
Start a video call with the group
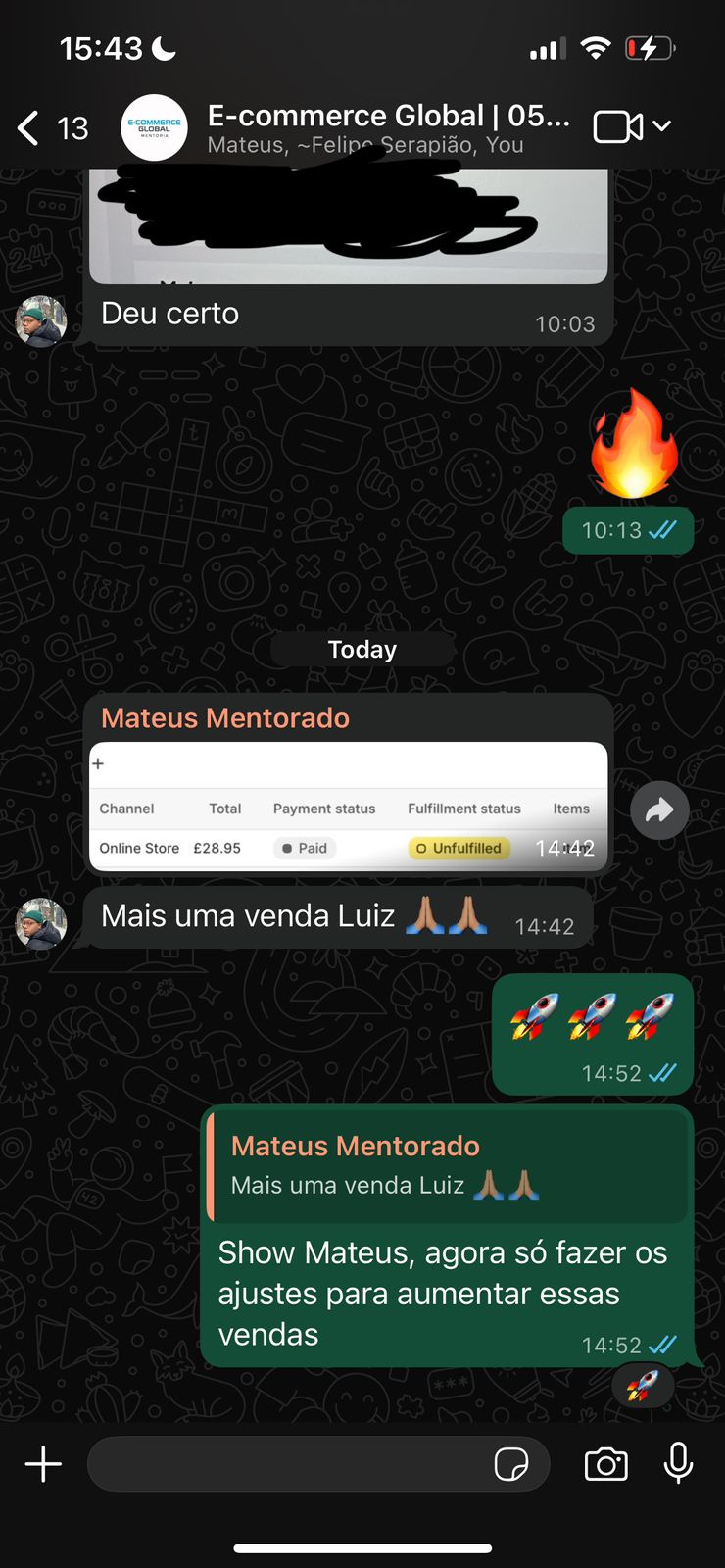618,127
